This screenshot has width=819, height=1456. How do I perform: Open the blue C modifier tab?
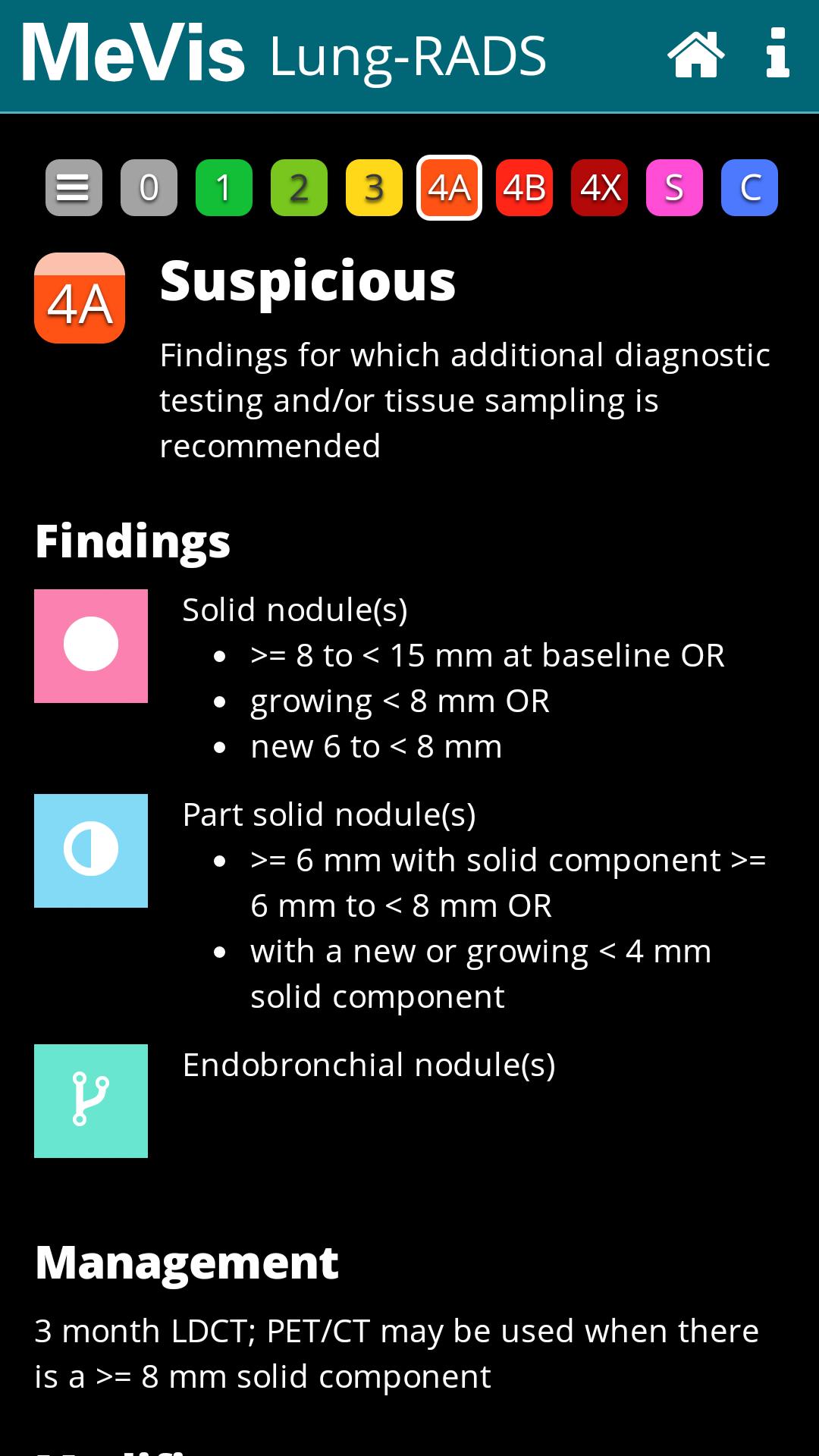click(x=749, y=188)
